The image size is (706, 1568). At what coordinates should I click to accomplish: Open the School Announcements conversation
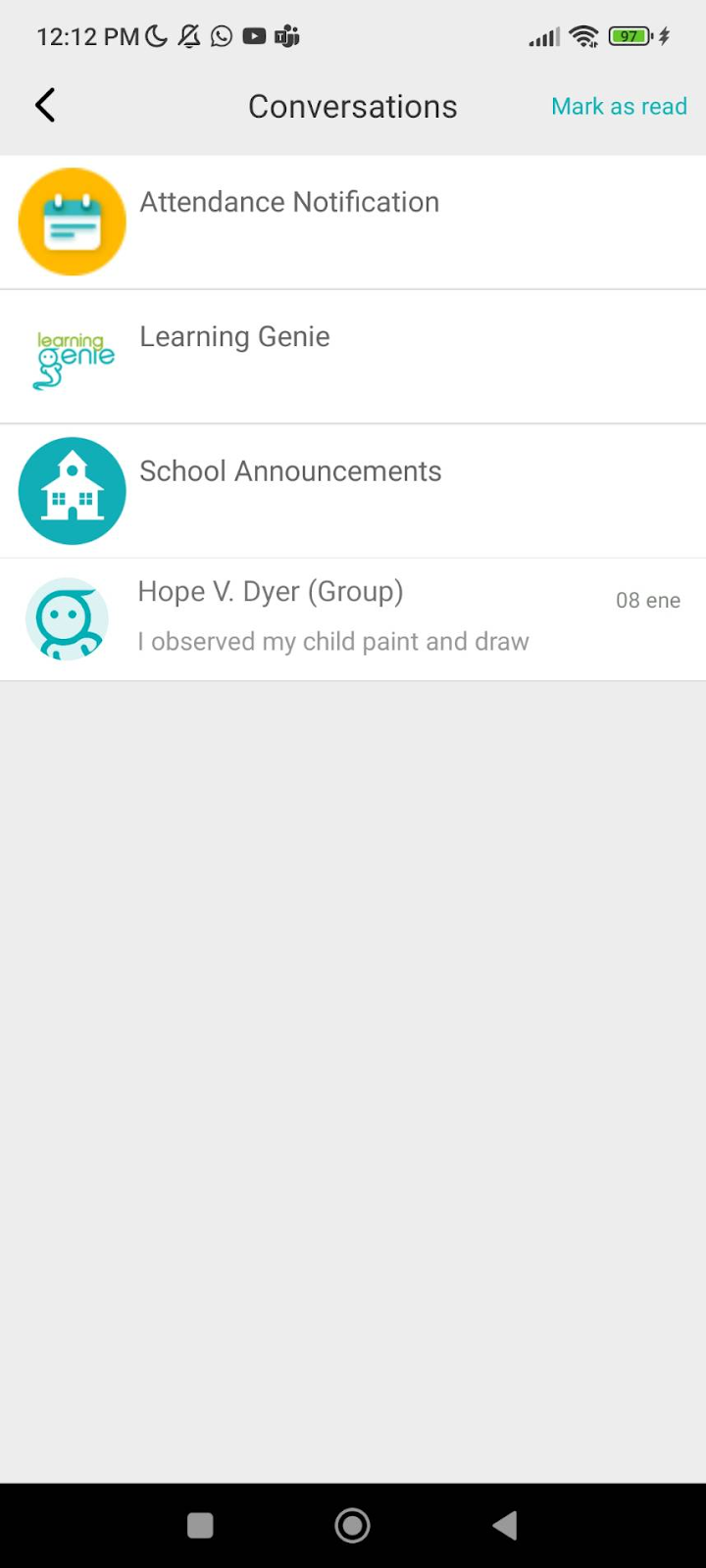click(353, 491)
